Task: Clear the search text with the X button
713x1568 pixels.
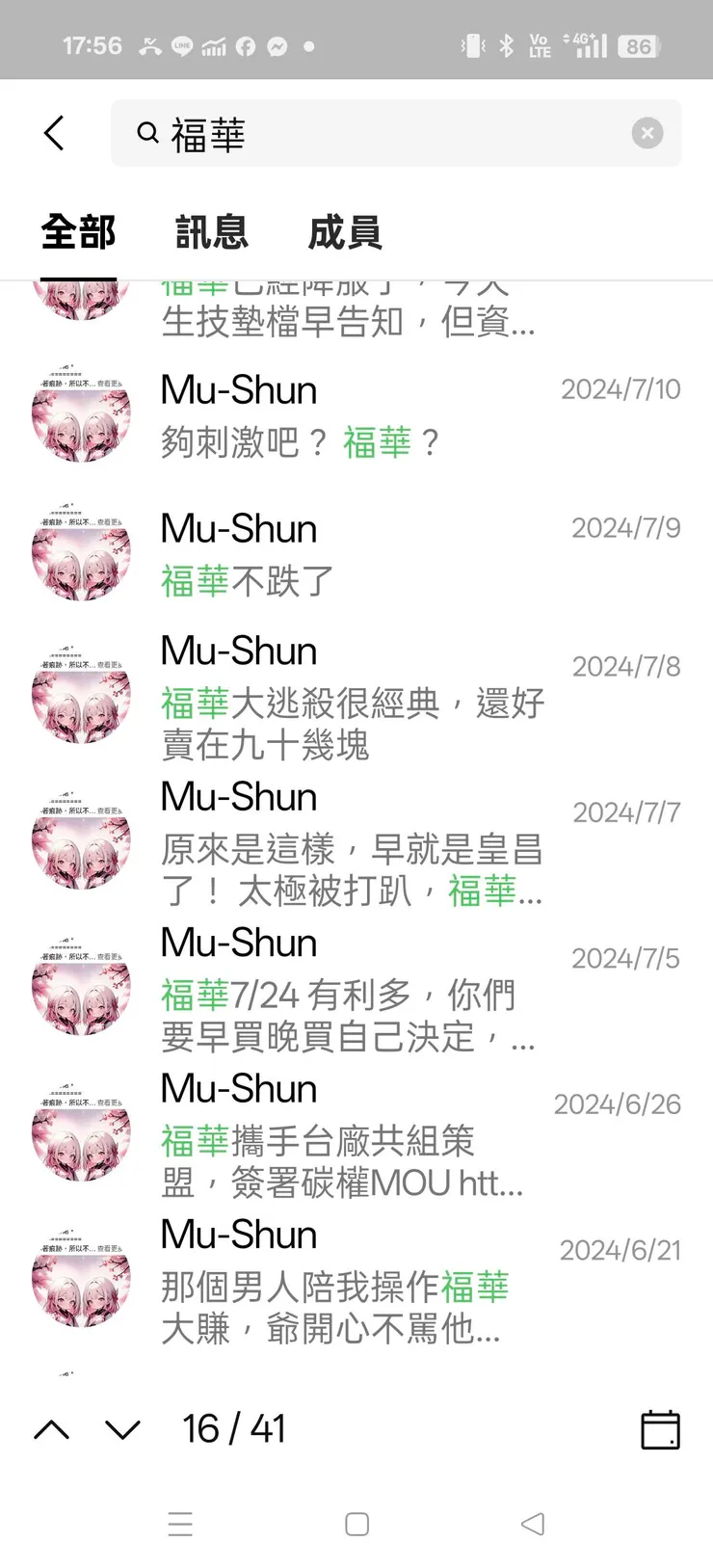Action: pyautogui.click(x=647, y=133)
